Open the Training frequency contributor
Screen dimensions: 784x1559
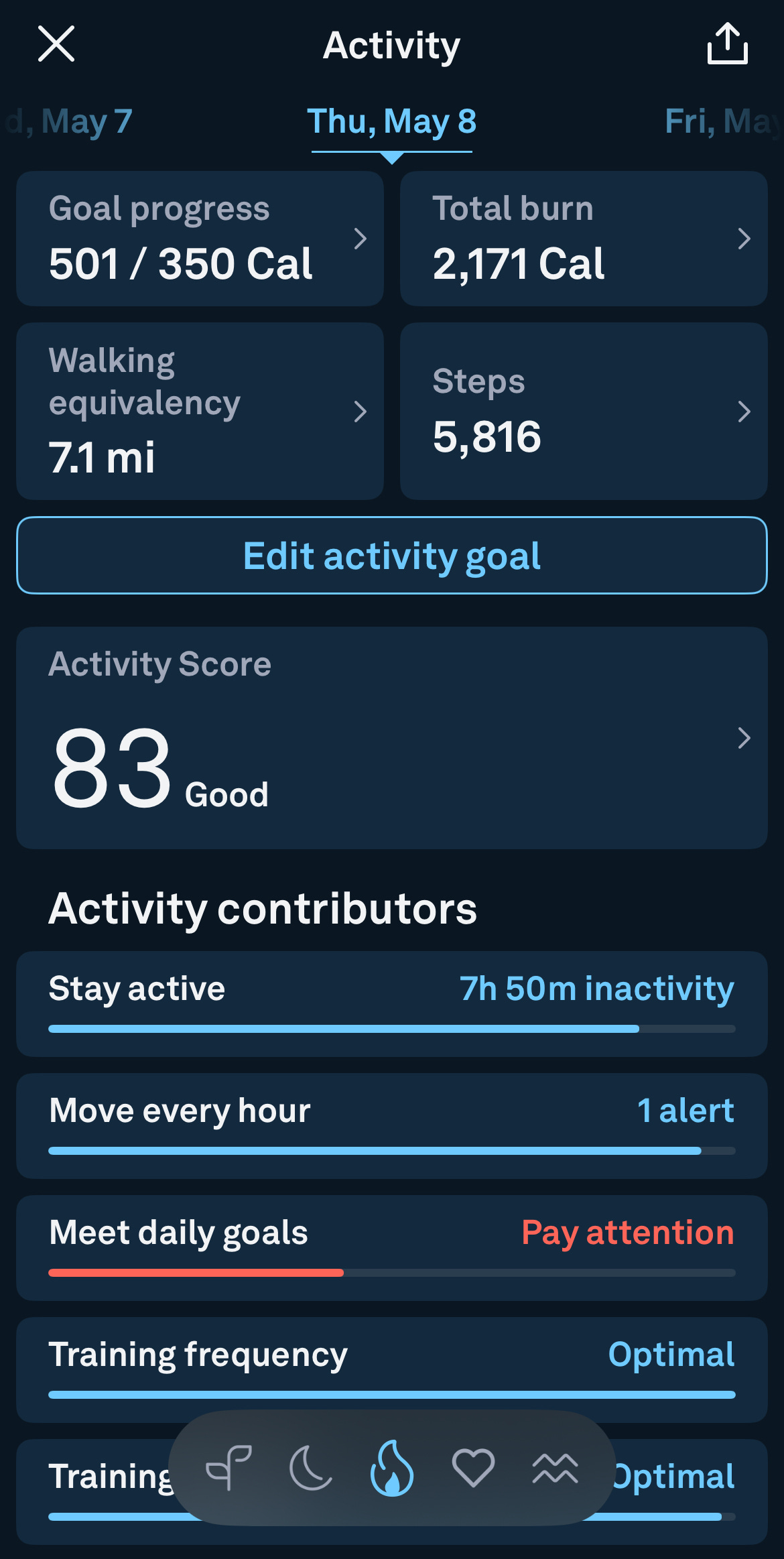pyautogui.click(x=392, y=1370)
